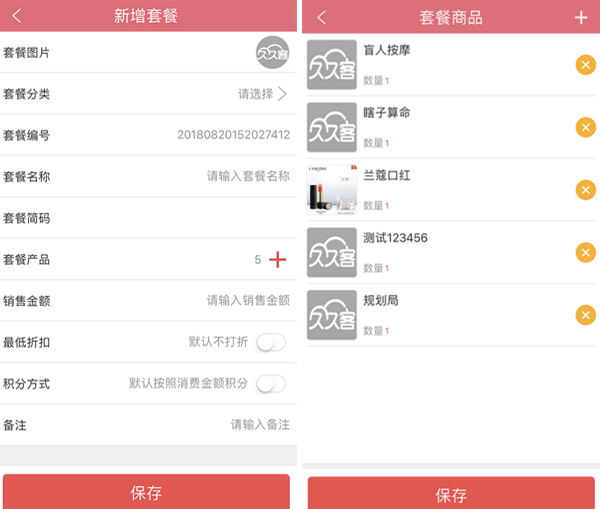Tap the 套餐简码 input row

coord(200,218)
